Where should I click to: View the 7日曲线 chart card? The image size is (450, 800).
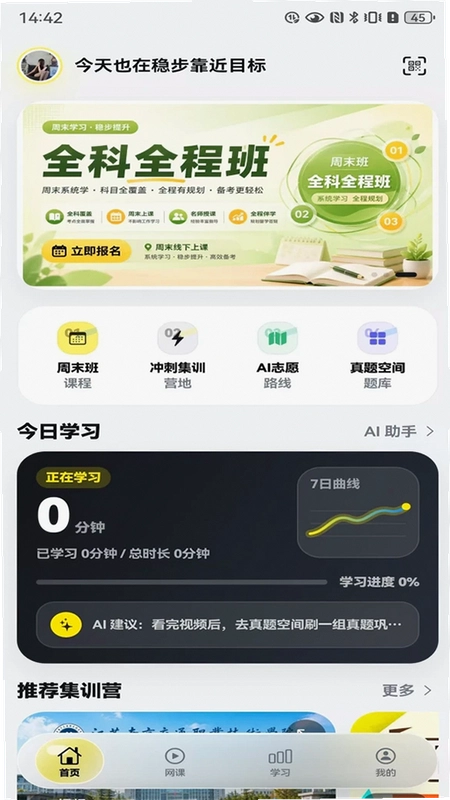(x=358, y=512)
